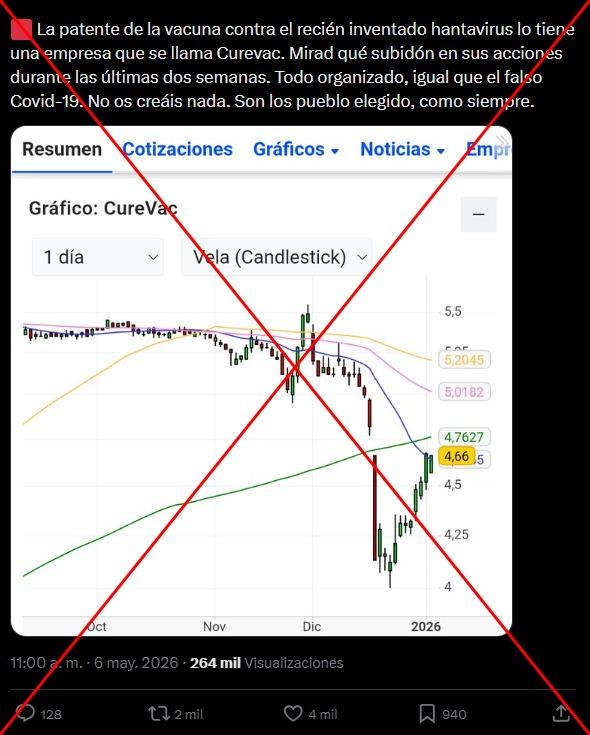Screen dimensions: 590x735
Task: Share the post via the share icon
Action: tap(561, 713)
